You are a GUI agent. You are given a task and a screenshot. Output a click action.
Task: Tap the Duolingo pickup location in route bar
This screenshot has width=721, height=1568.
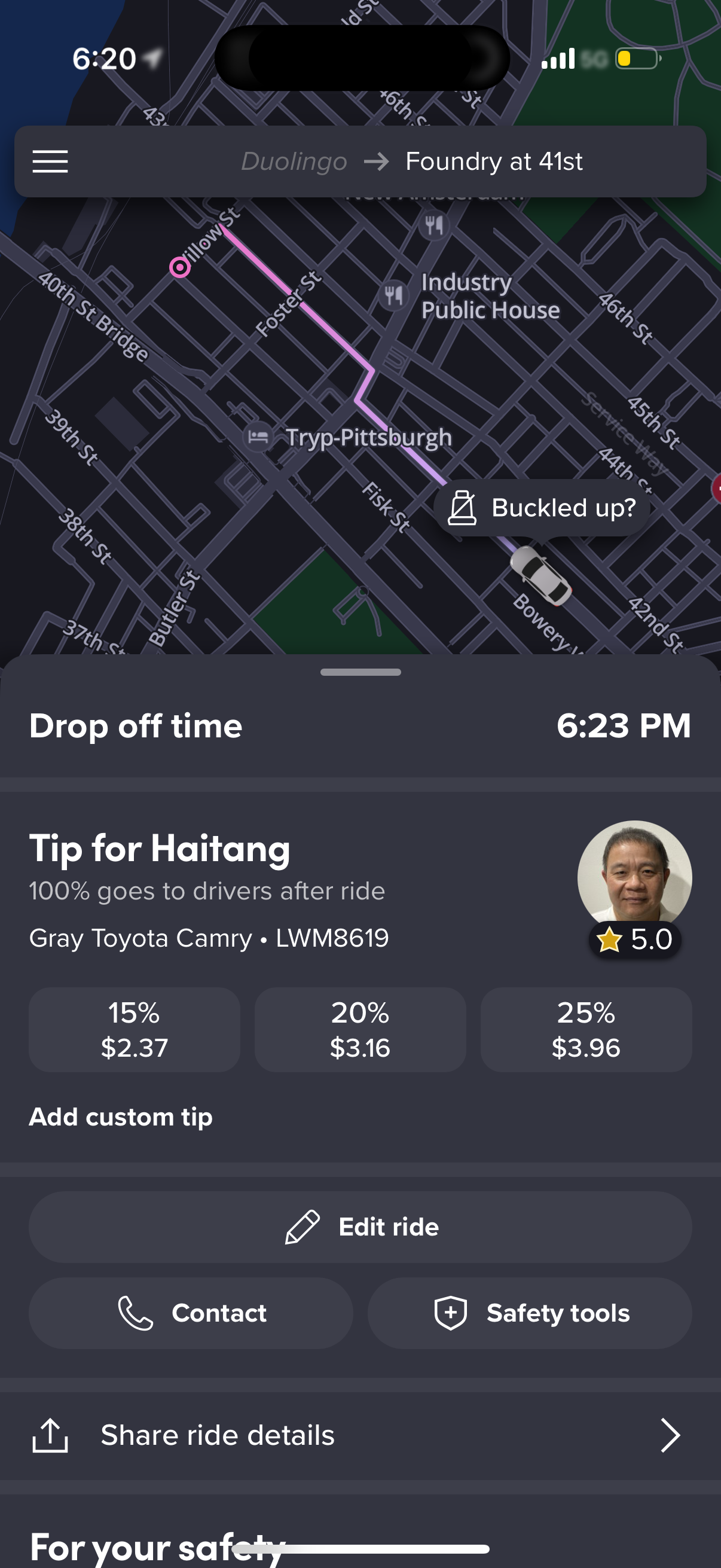click(x=294, y=162)
